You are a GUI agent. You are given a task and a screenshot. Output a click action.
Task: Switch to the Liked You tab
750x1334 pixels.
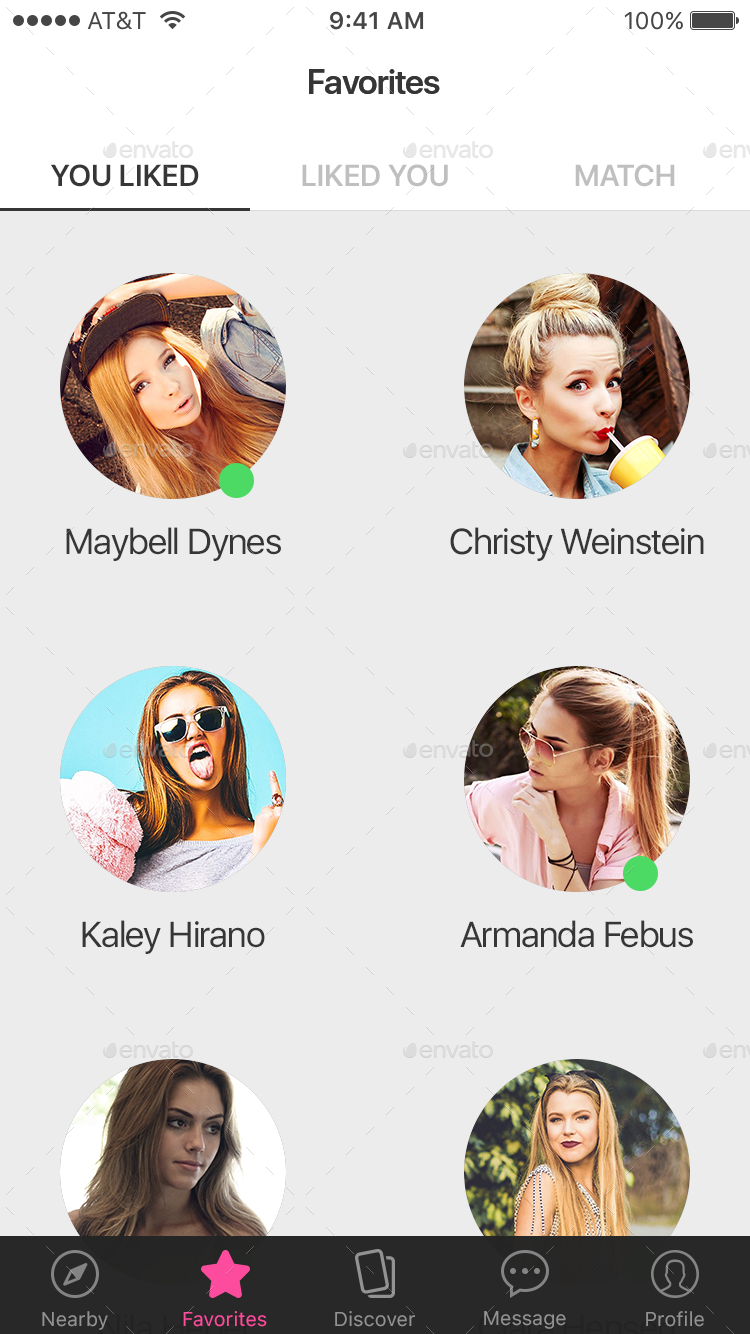[375, 177]
